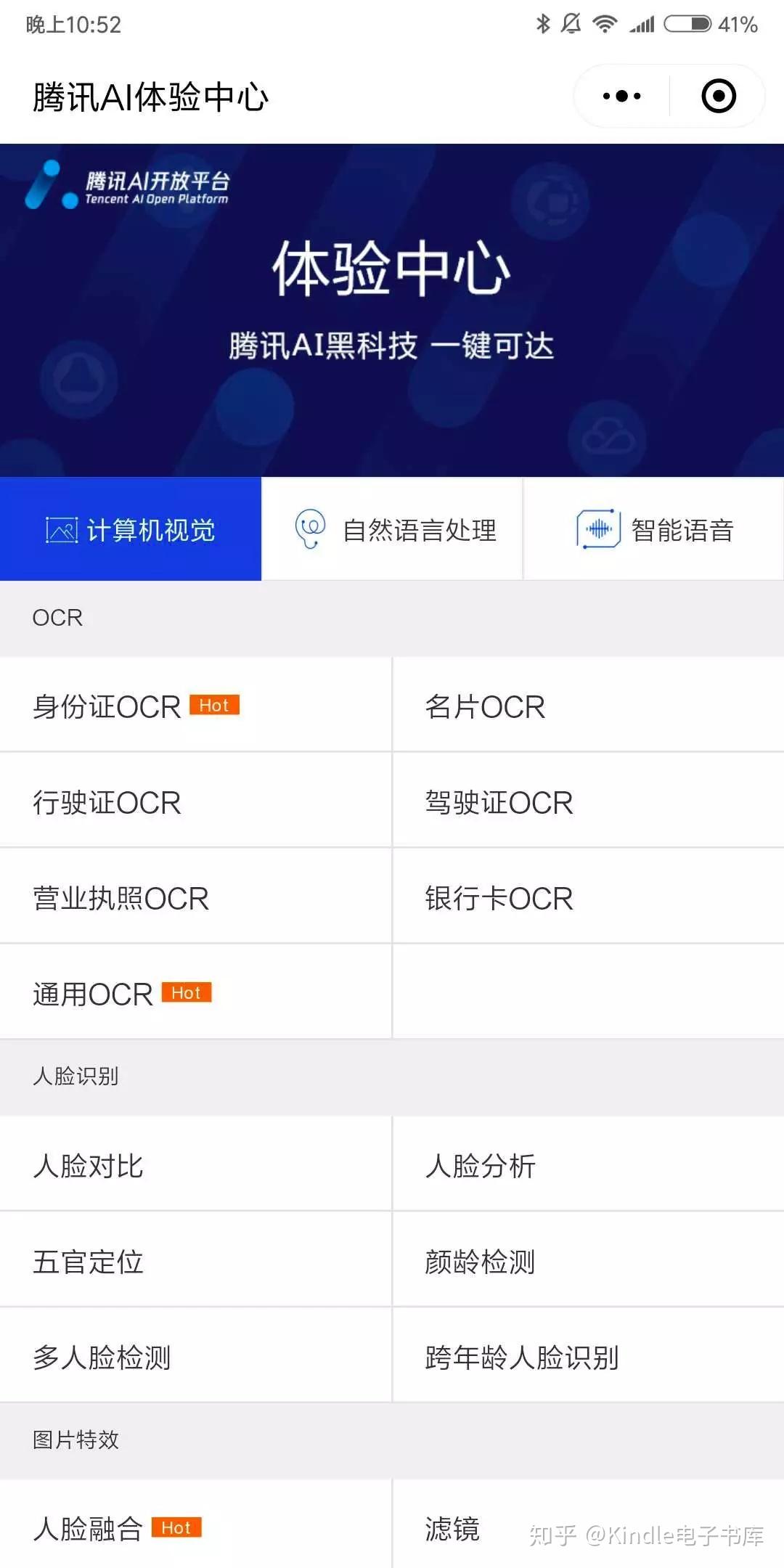Try the 人脸分析 feature
This screenshot has height=1568, width=784.
pyautogui.click(x=589, y=1164)
